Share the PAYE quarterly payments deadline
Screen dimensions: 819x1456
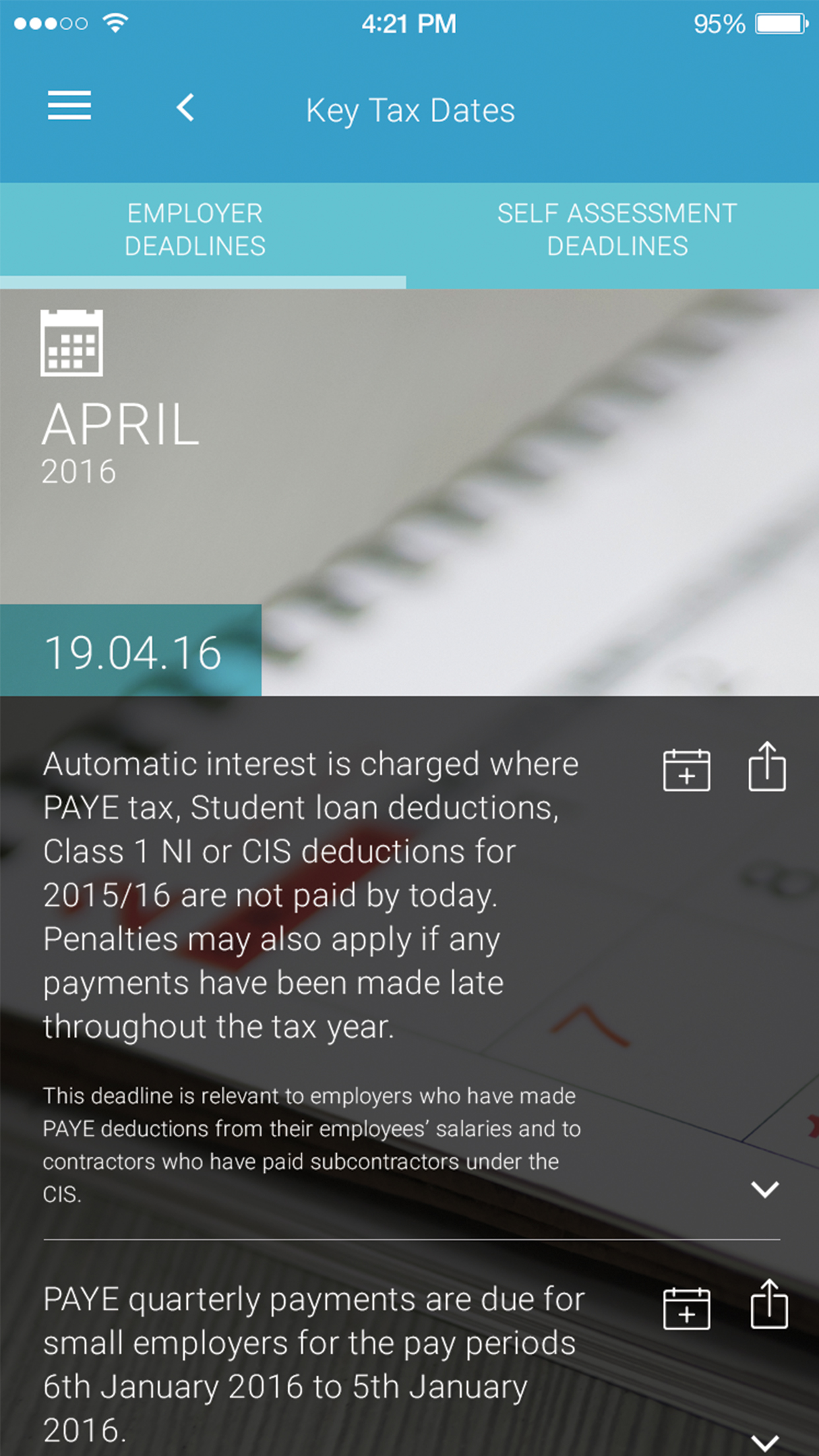[x=769, y=1304]
